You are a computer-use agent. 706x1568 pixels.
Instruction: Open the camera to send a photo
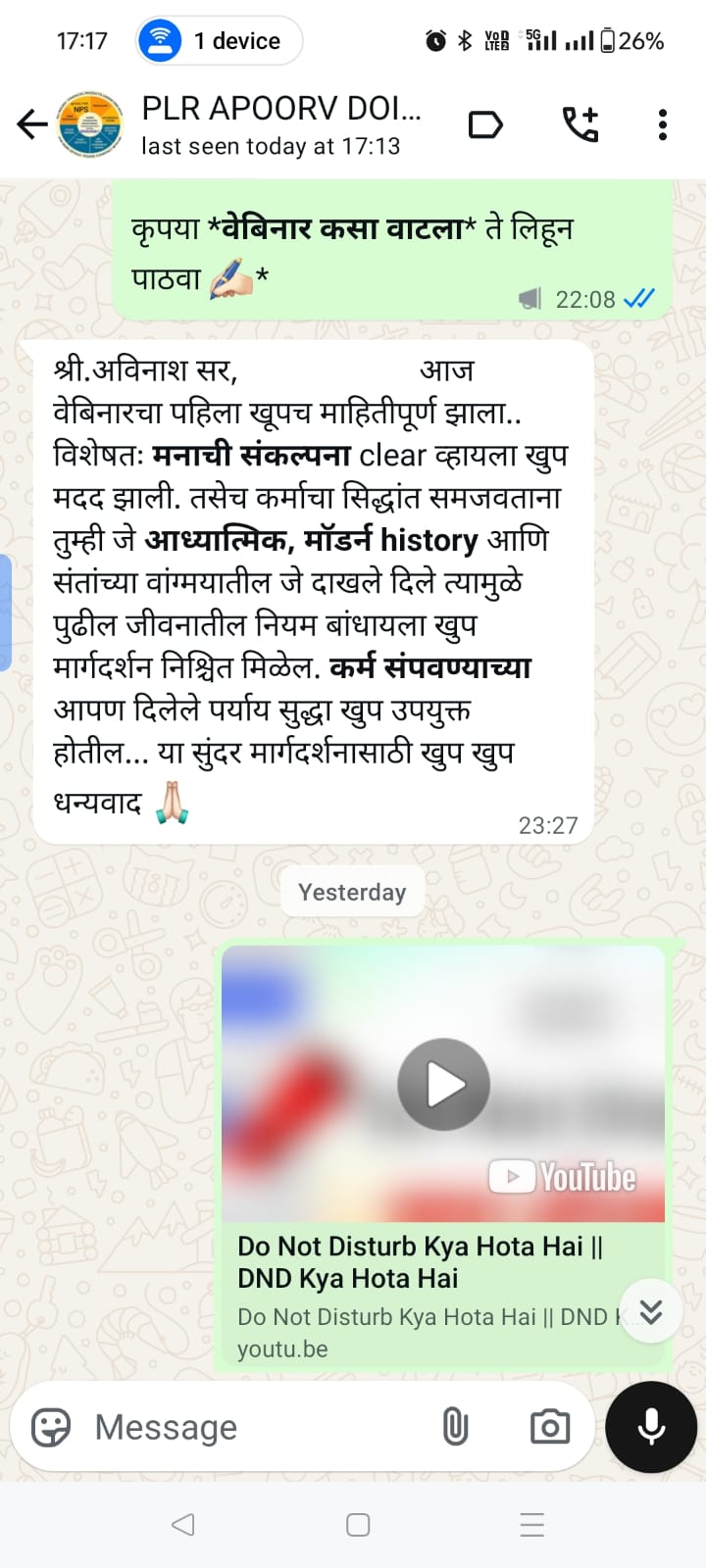(549, 1427)
